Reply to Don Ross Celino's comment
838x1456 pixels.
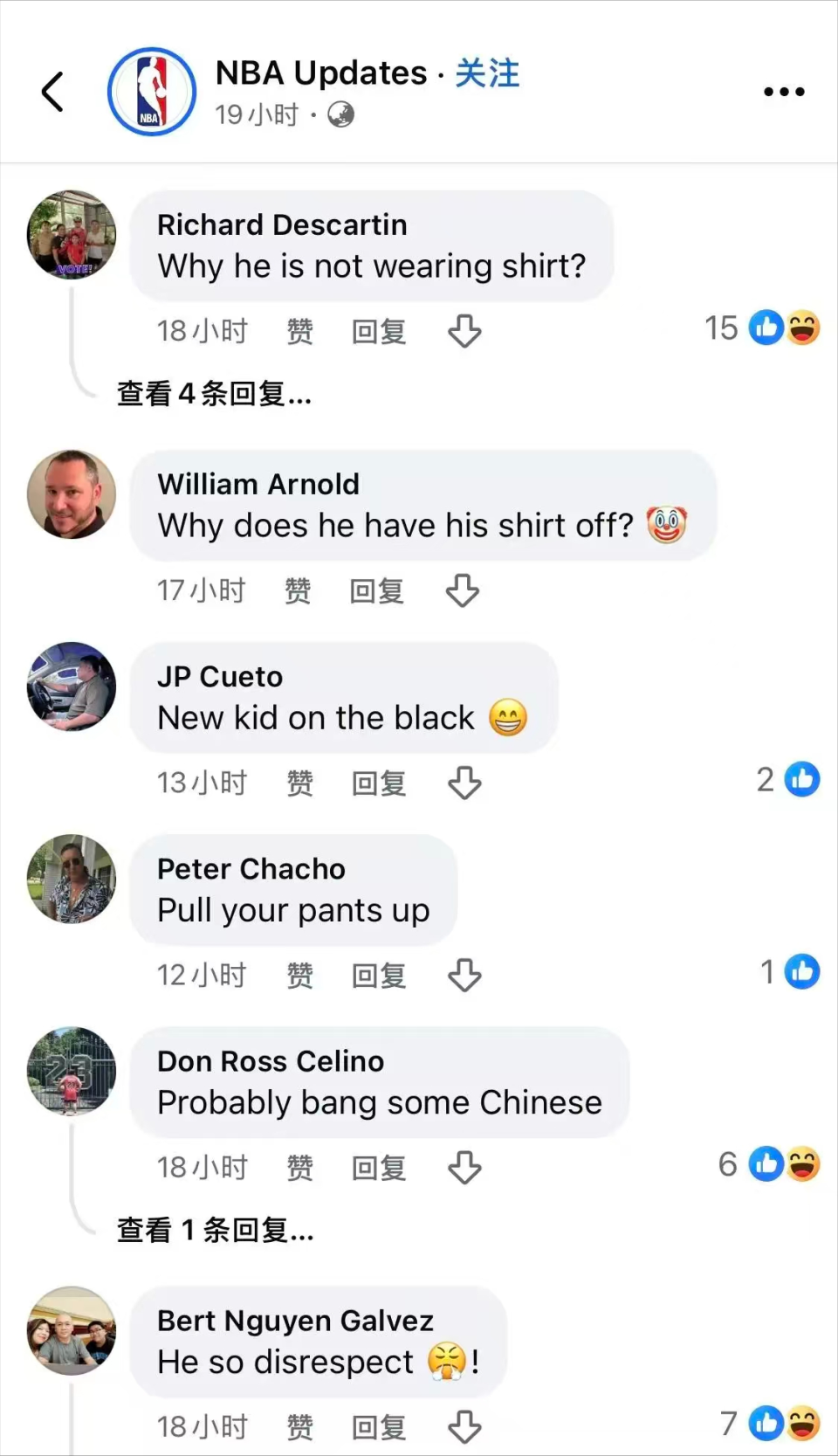pos(379,1168)
